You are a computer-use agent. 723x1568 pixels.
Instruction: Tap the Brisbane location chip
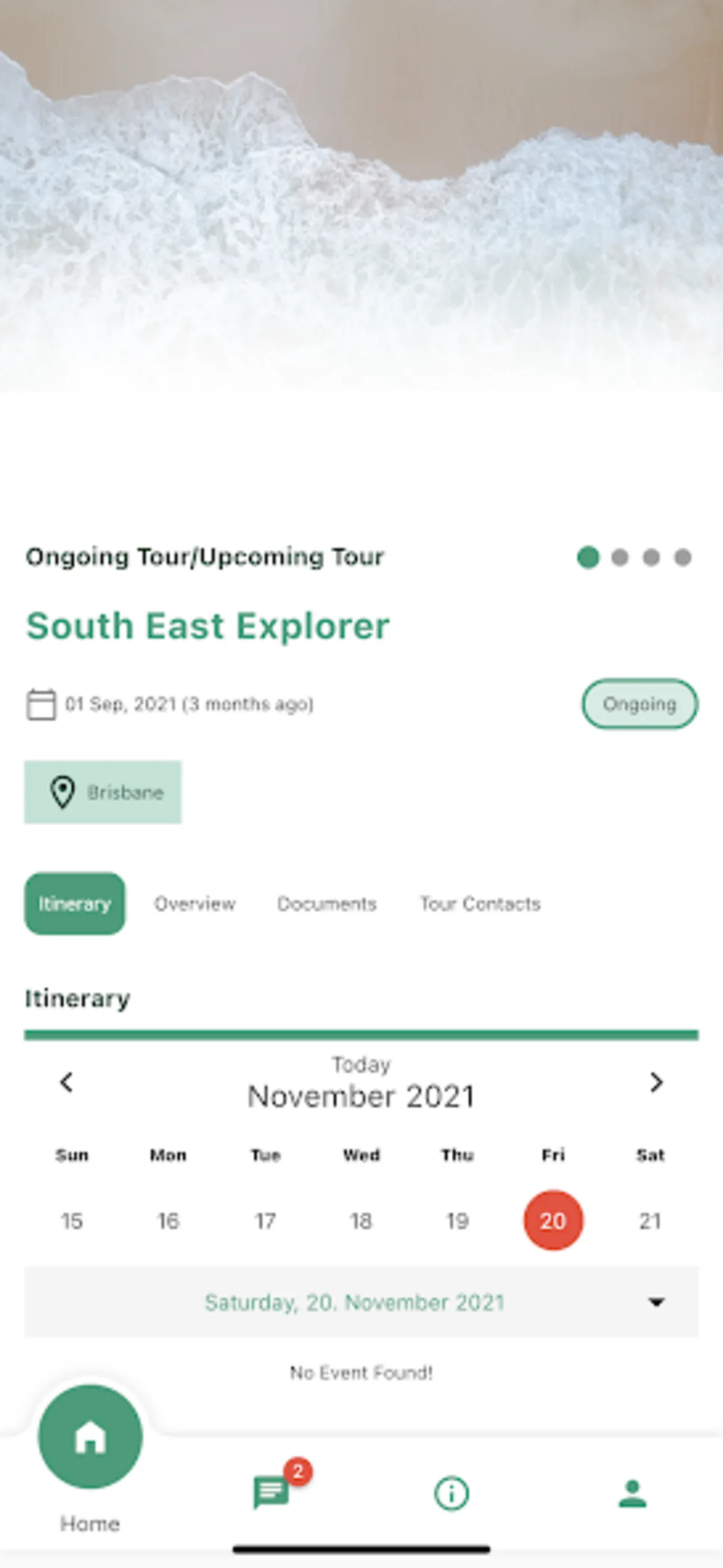[103, 792]
